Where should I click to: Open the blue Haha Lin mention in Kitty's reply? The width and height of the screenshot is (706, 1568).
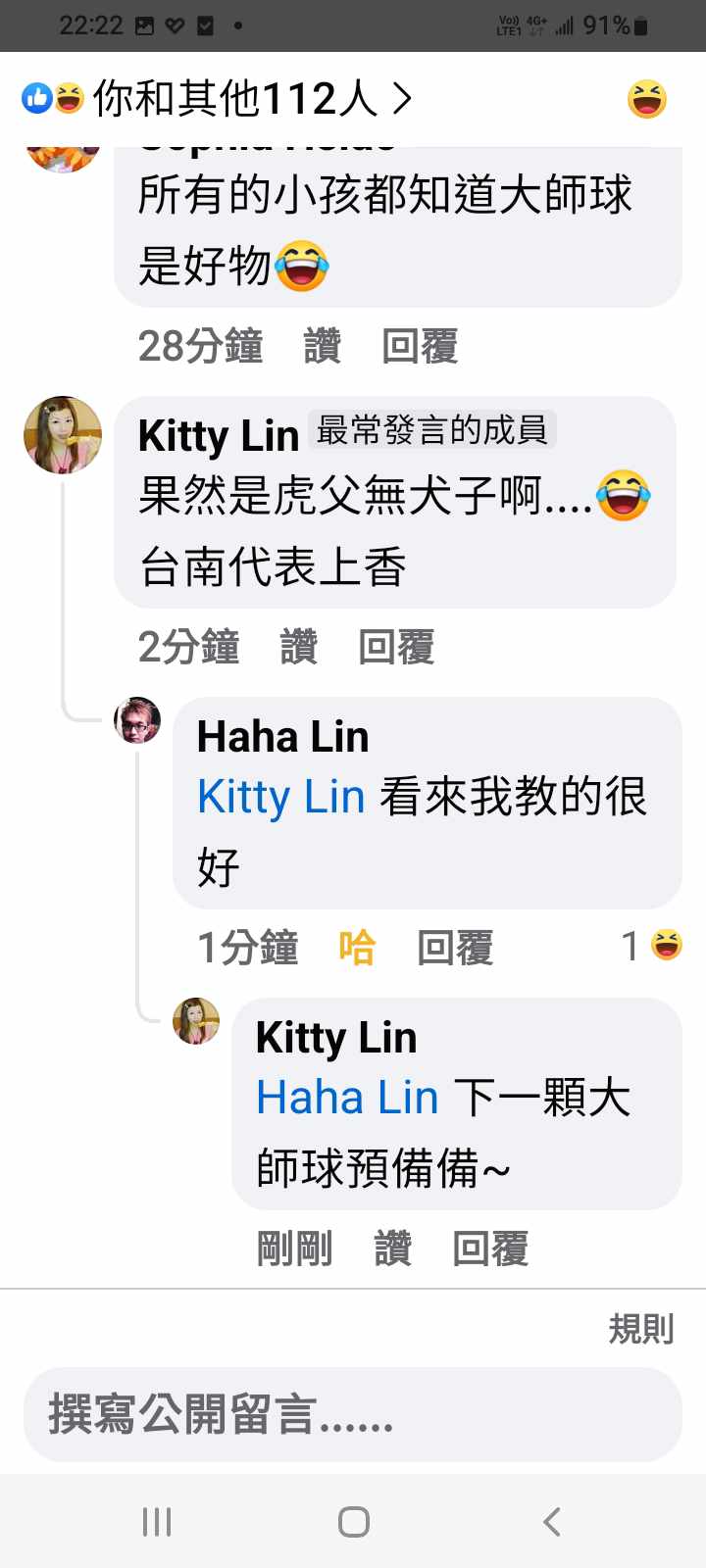[347, 1098]
